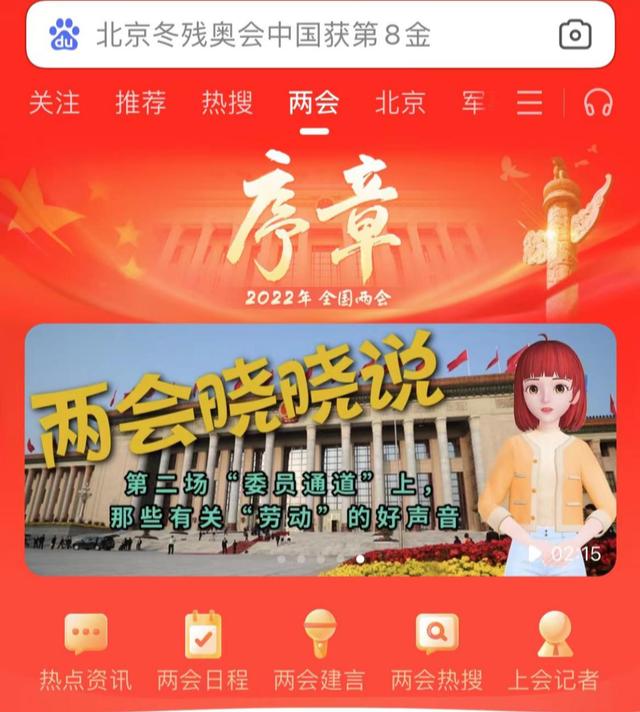Screen dimensions: 640x712
Task: Open 热点资讯 shortcut
Action: tap(85, 650)
